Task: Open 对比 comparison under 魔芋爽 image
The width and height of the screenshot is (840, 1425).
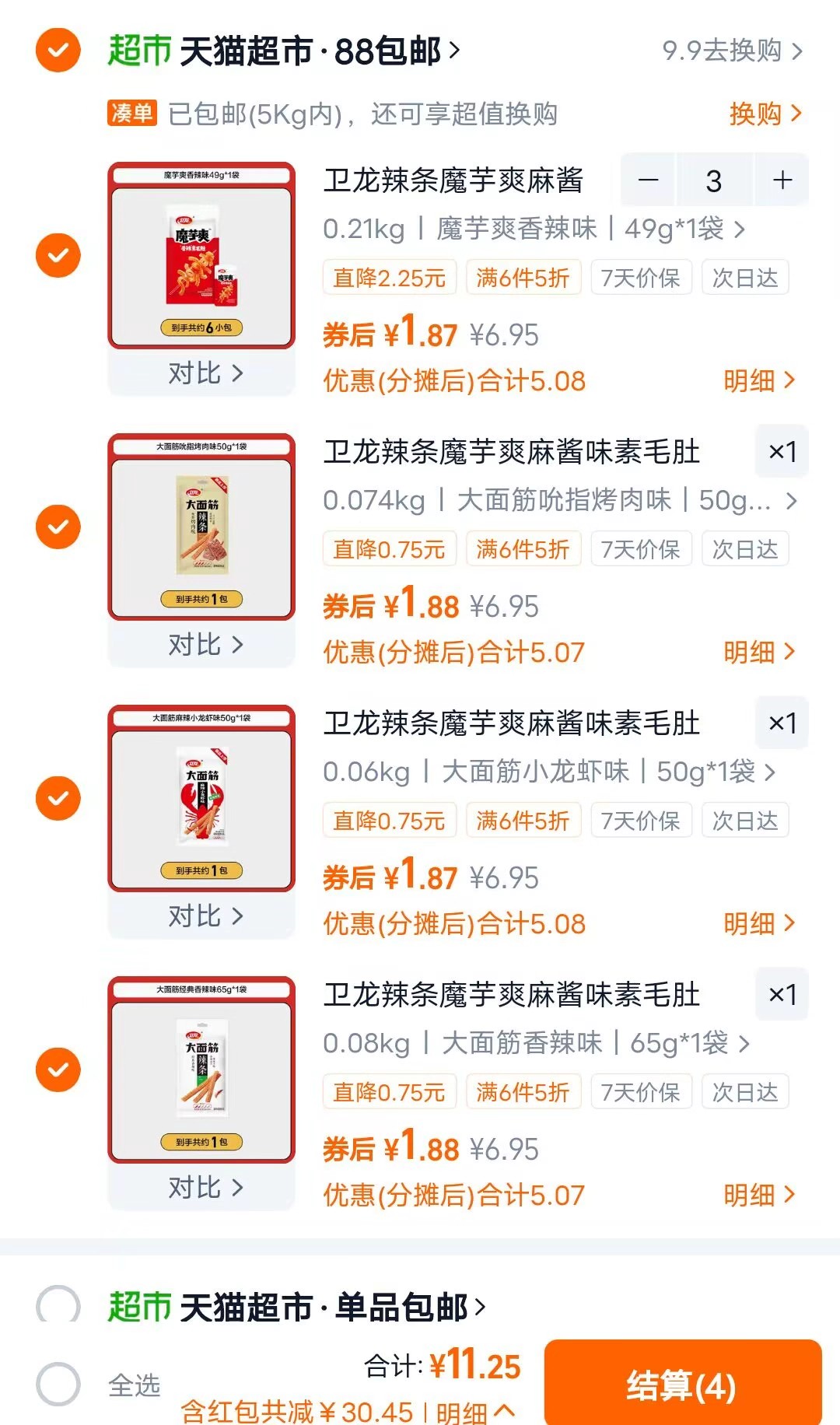Action: (x=201, y=373)
